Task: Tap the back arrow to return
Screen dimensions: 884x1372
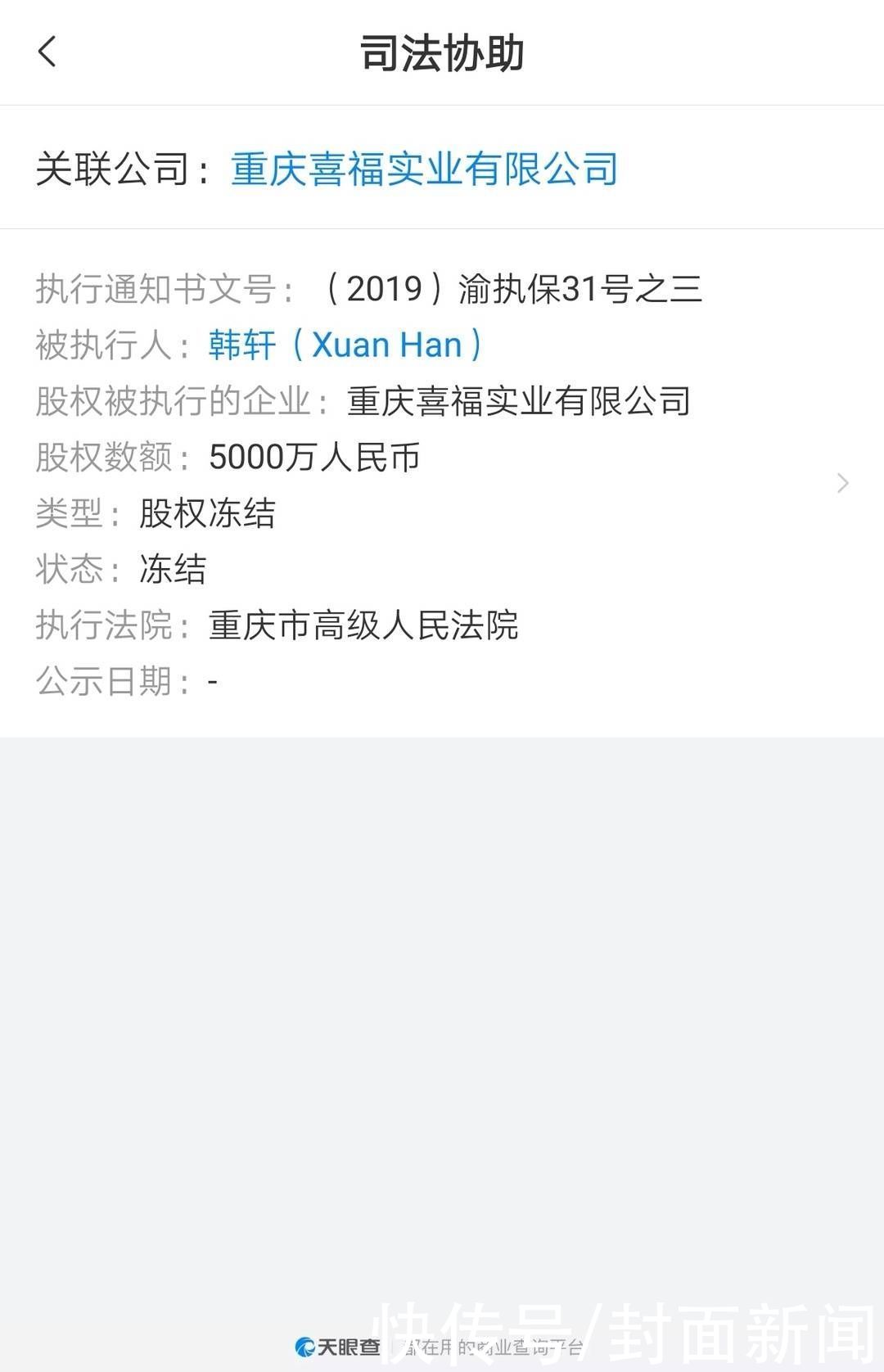Action: [x=47, y=52]
